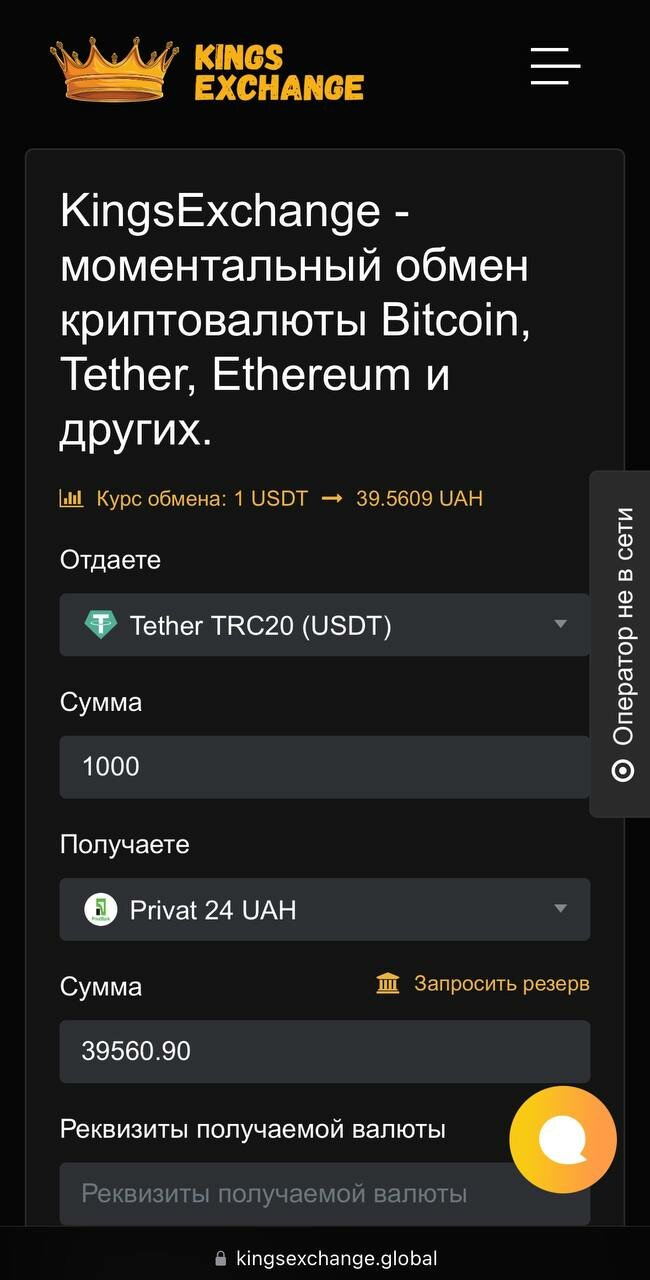650x1280 pixels.
Task: Open the hamburger menu
Action: coord(555,66)
